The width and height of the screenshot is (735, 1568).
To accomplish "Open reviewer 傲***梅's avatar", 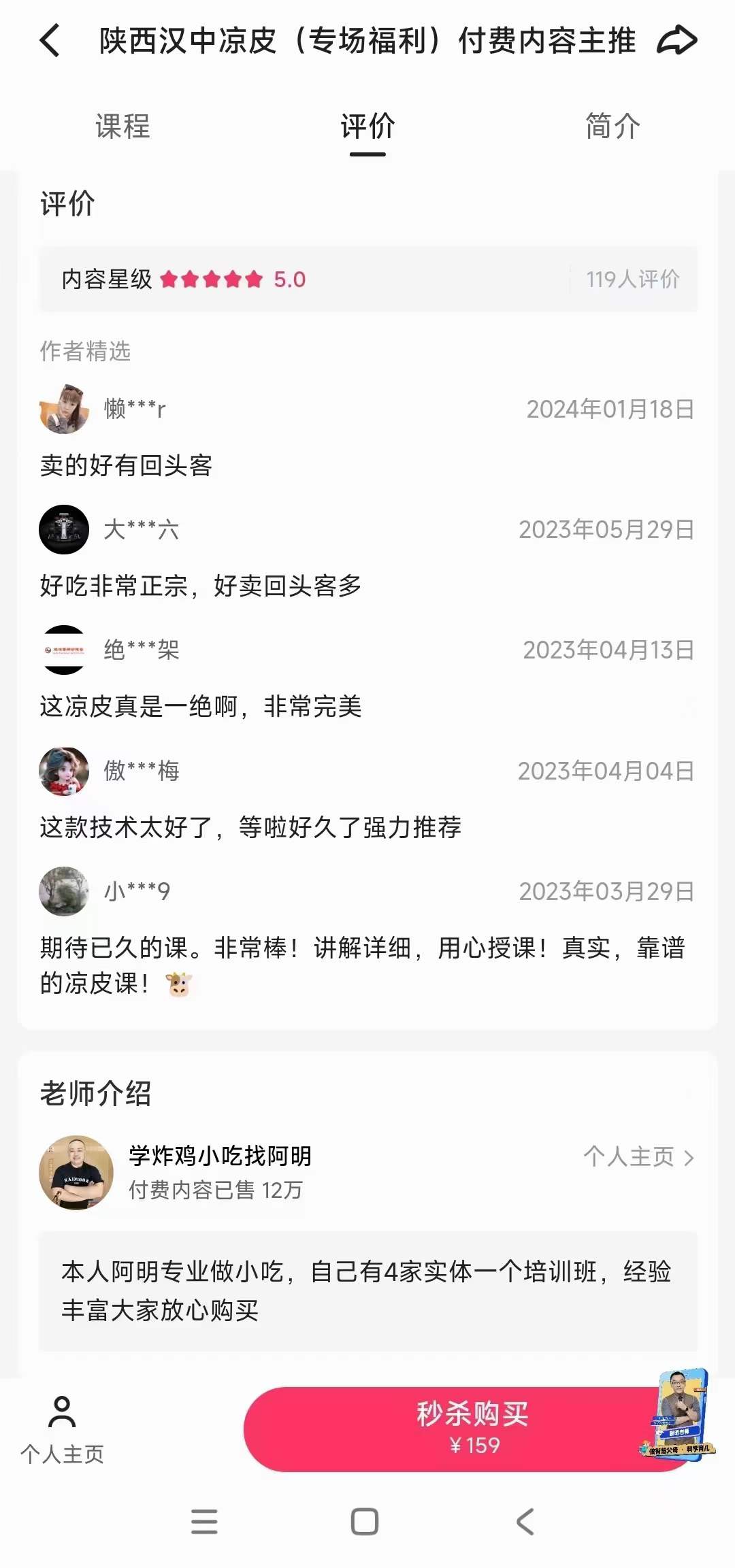I will (63, 772).
